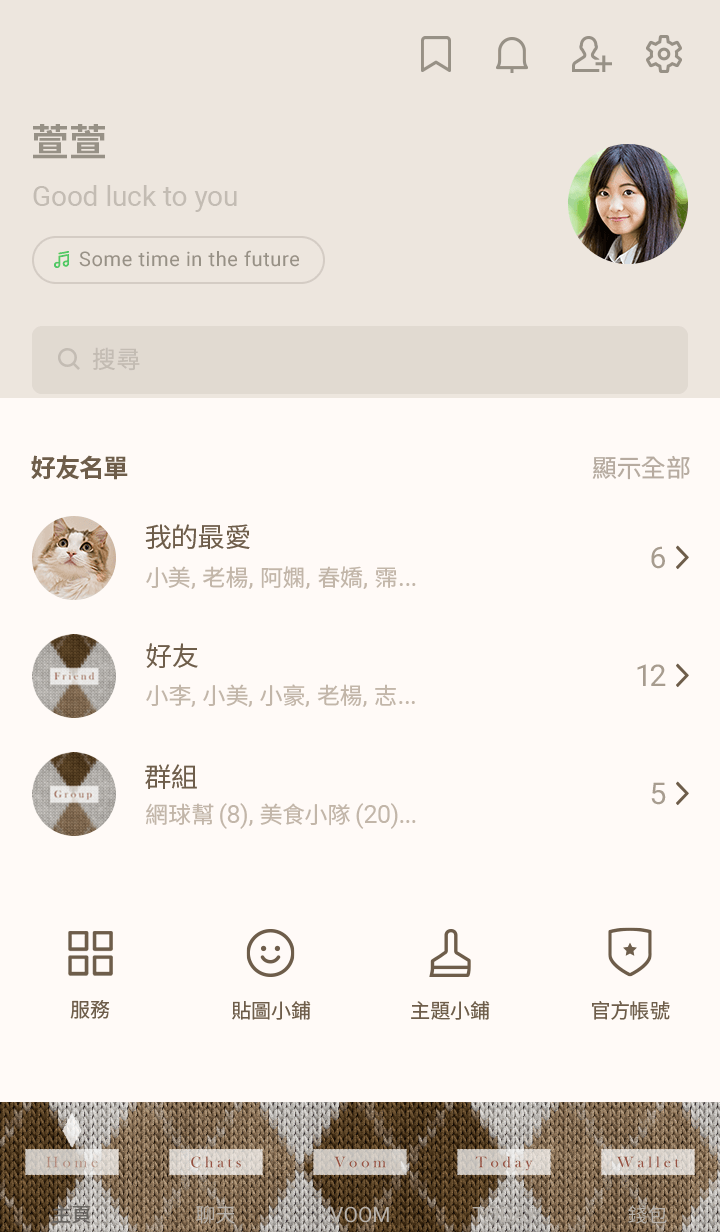Open the notifications bell
The image size is (720, 1232).
pos(512,55)
